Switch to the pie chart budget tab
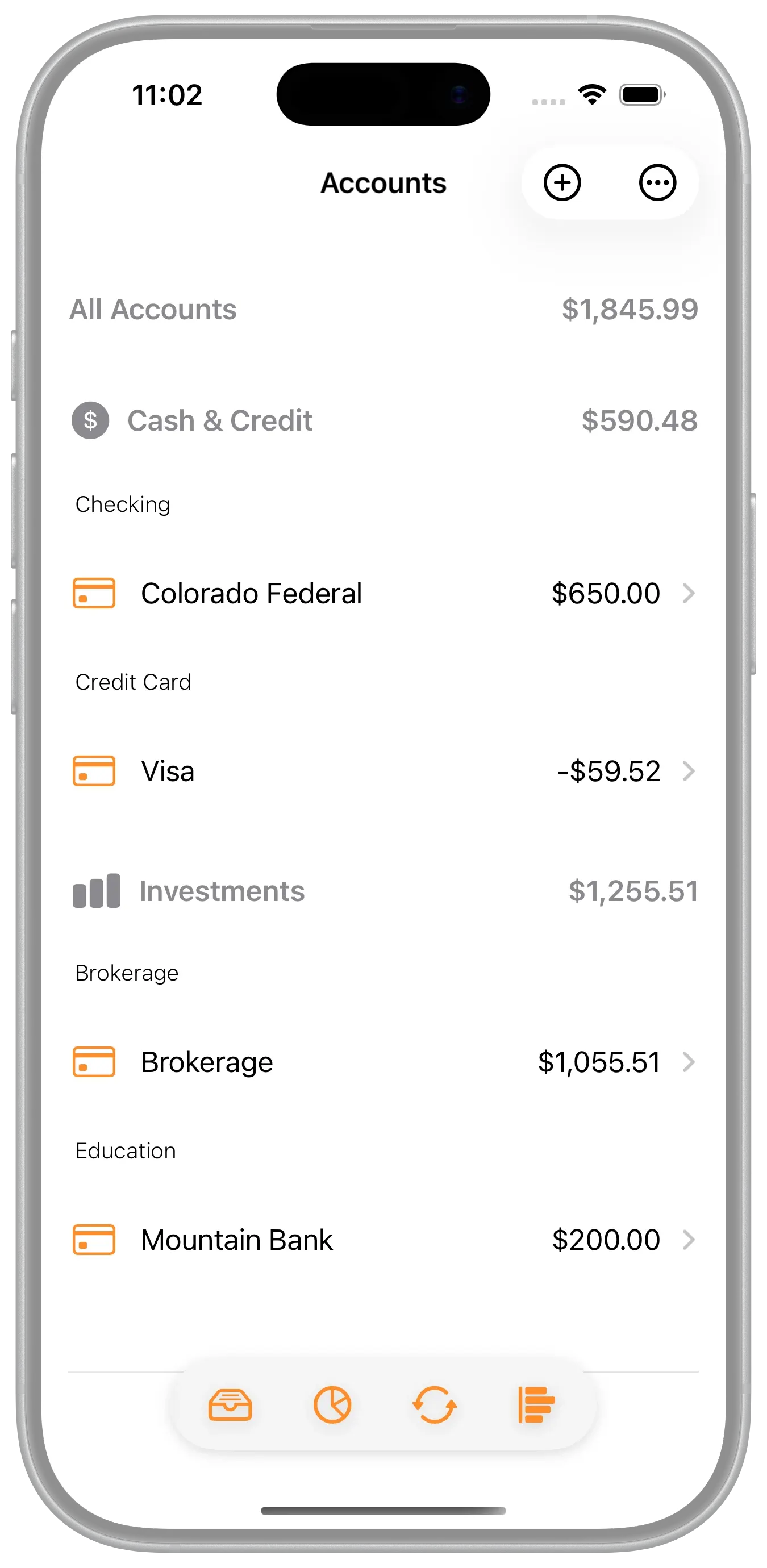 (x=332, y=1405)
